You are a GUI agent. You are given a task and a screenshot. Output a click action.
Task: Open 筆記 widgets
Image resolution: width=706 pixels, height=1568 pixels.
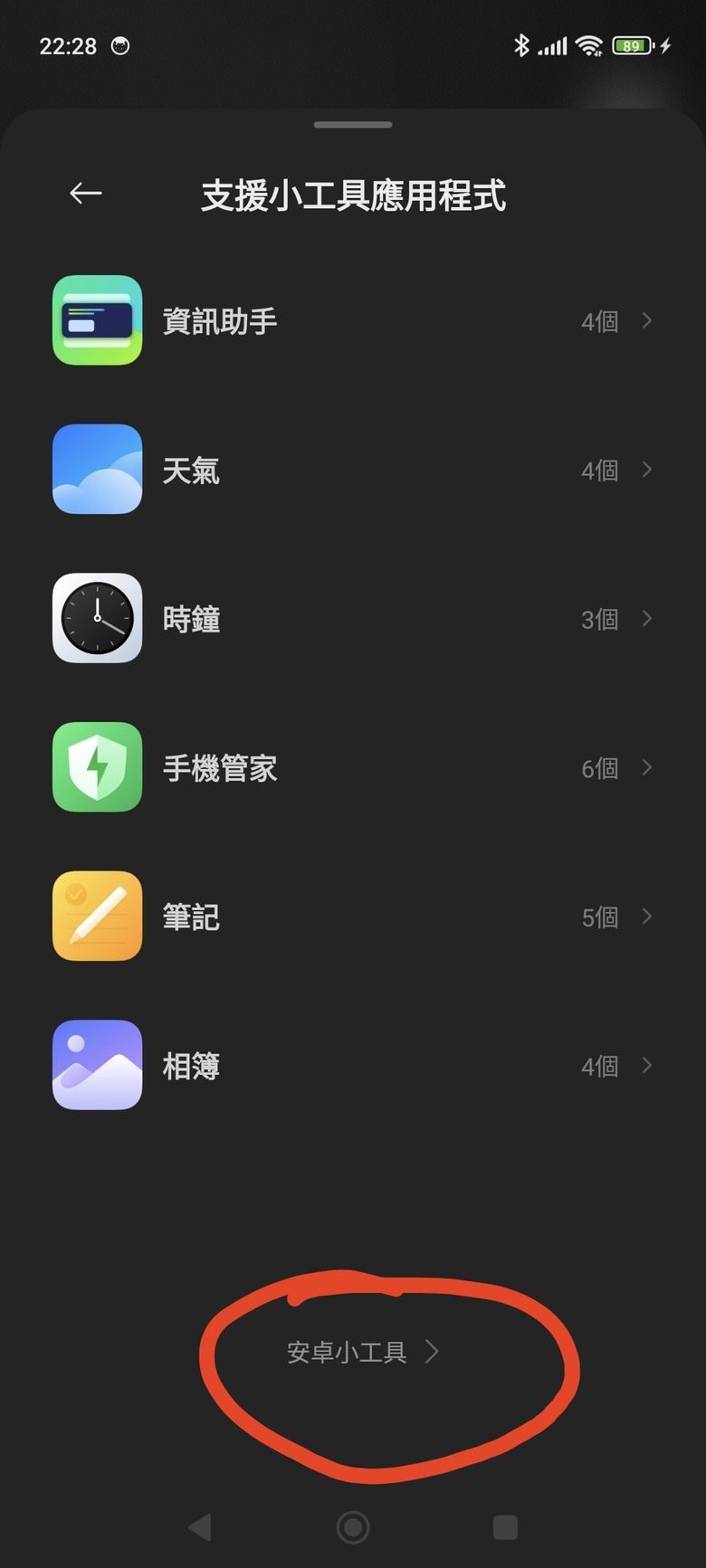tap(353, 916)
